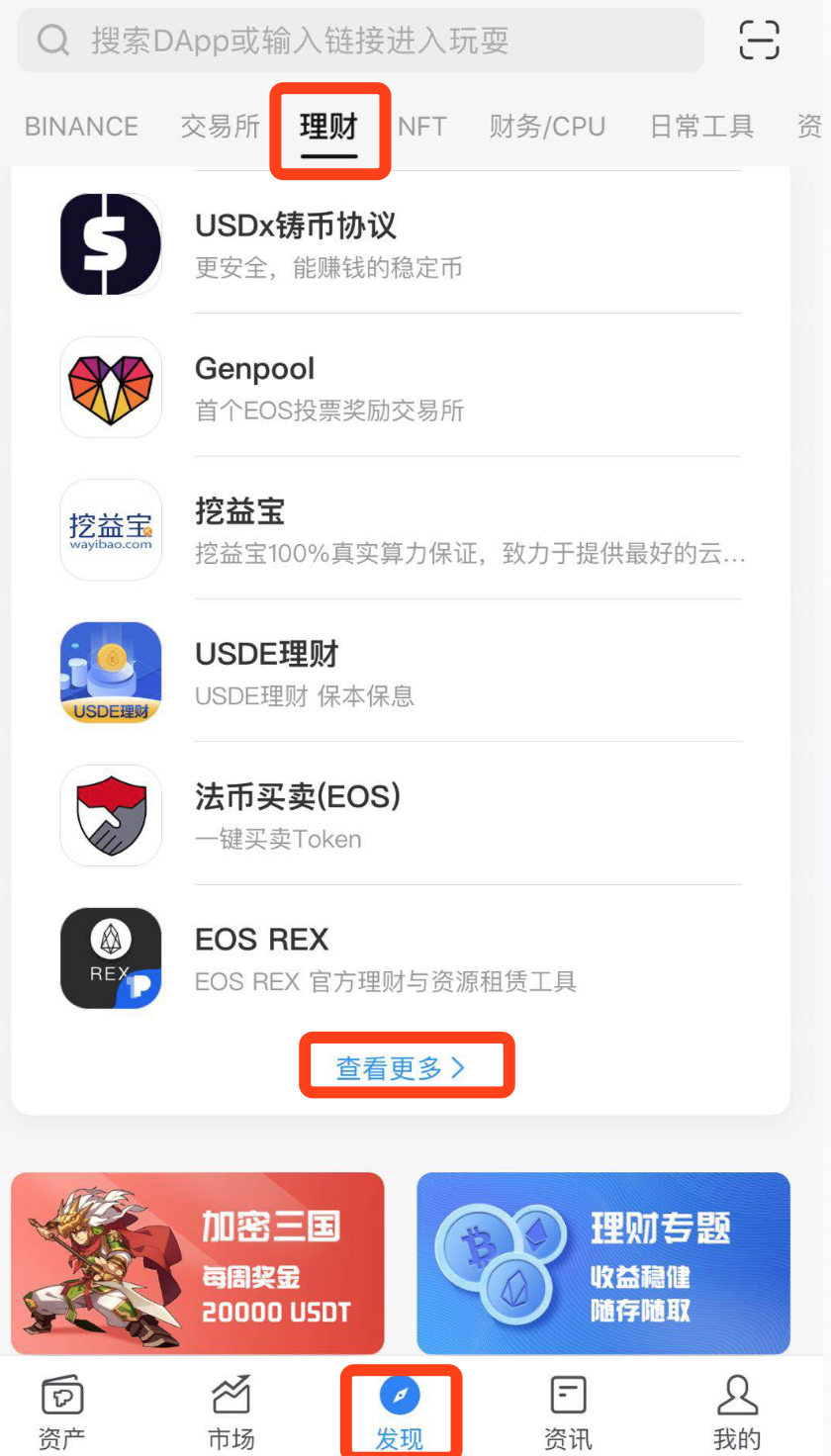Launch EOS REX from its icon
Image resolution: width=831 pixels, height=1456 pixels.
coord(111,957)
